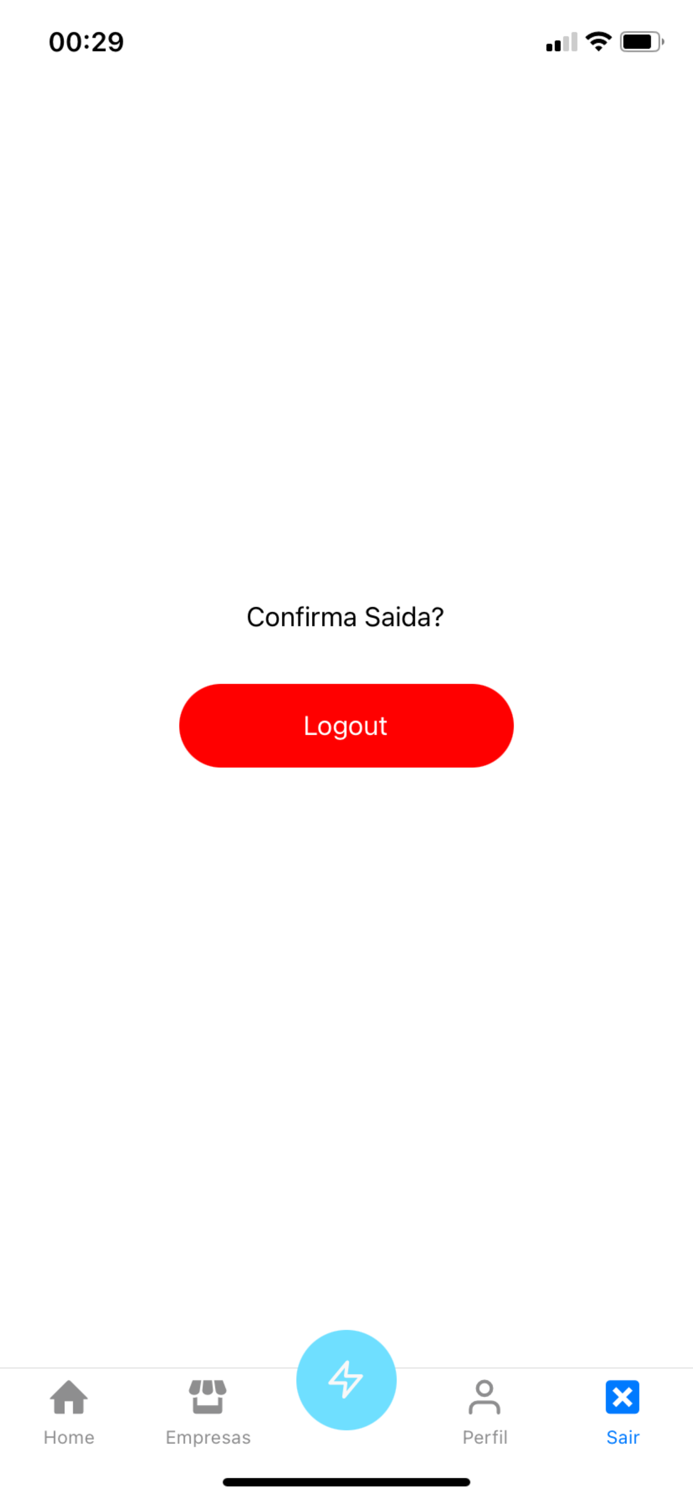Open the Empresas tab
This screenshot has width=693, height=1500.
208,1412
